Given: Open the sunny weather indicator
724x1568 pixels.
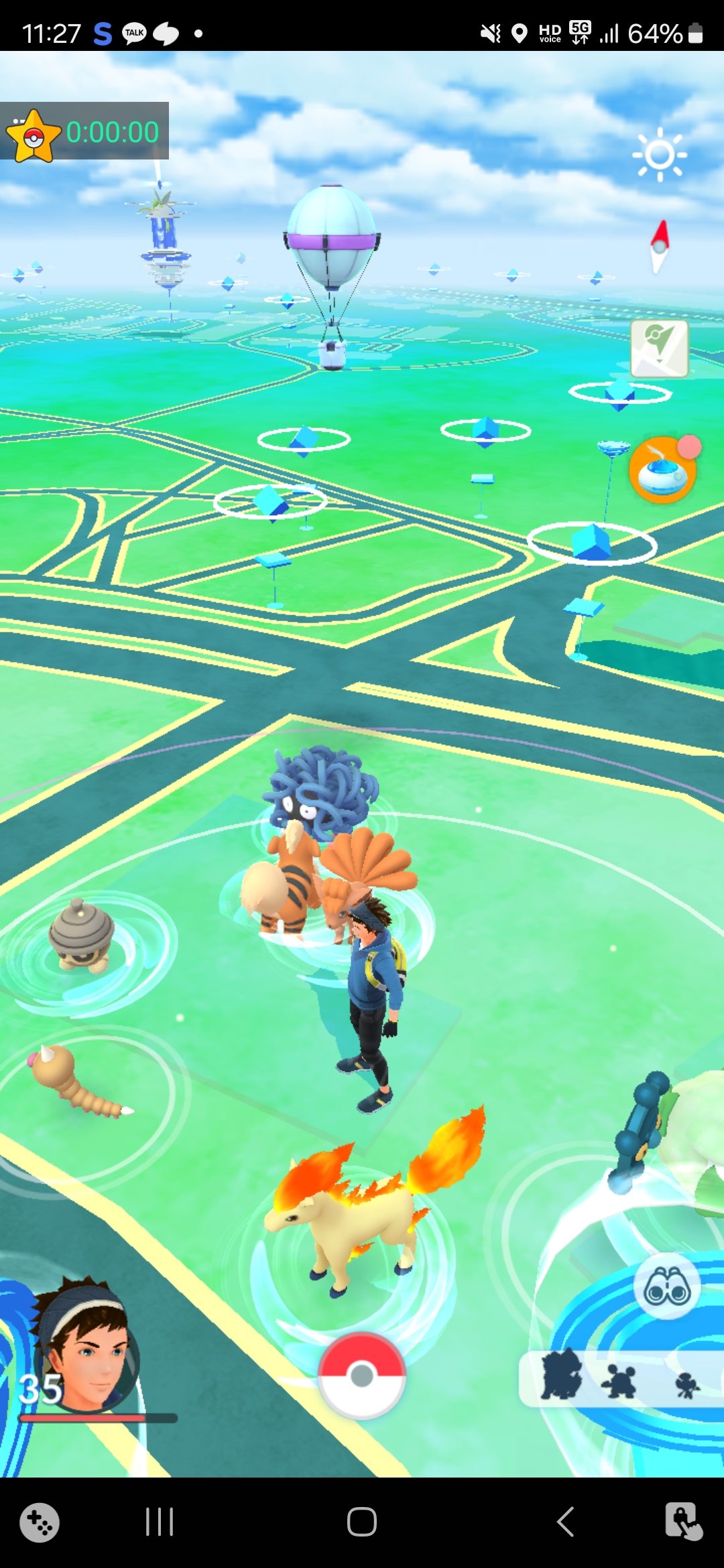Looking at the screenshot, I should 660,155.
